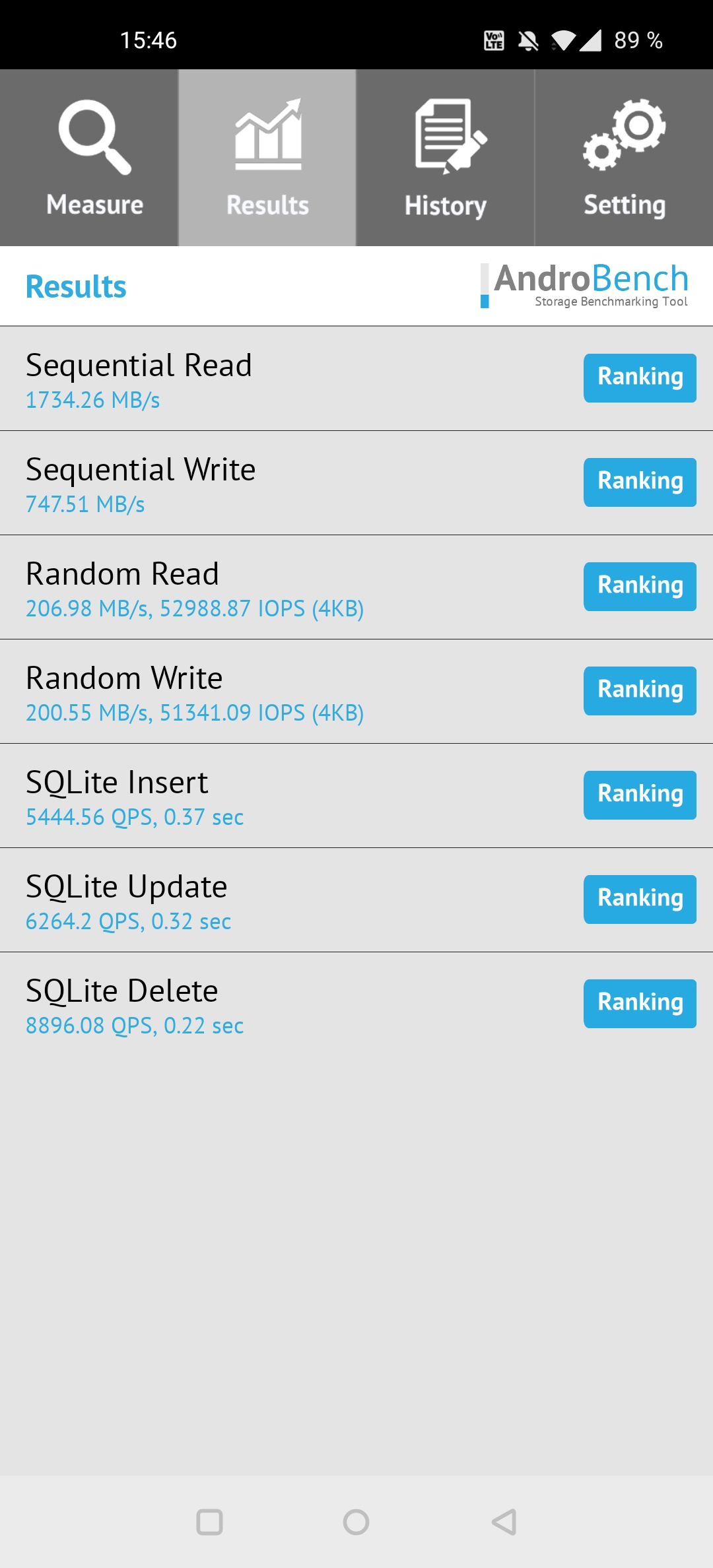The width and height of the screenshot is (713, 1568).
Task: Show Random Read ranking
Action: [x=640, y=587]
